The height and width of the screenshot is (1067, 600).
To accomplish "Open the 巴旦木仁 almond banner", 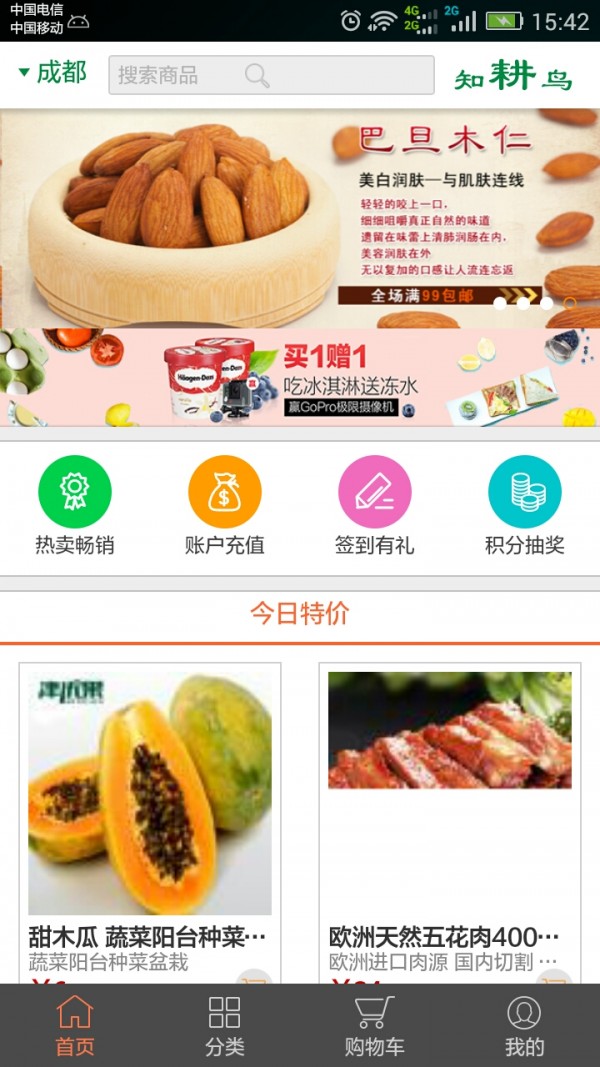I will point(300,217).
